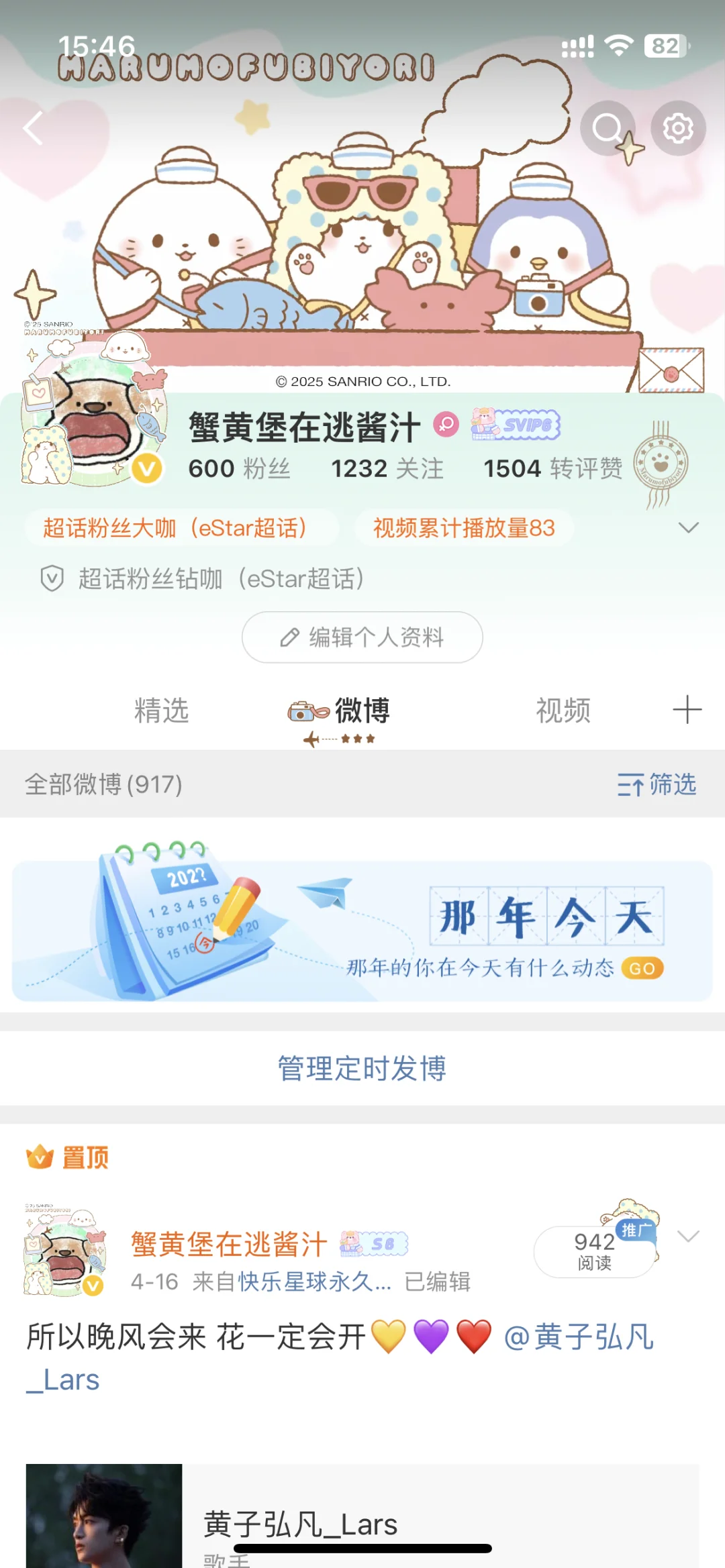The width and height of the screenshot is (725, 1568).
Task: Open 管理定时发博 scheduled posts
Action: tap(362, 1068)
